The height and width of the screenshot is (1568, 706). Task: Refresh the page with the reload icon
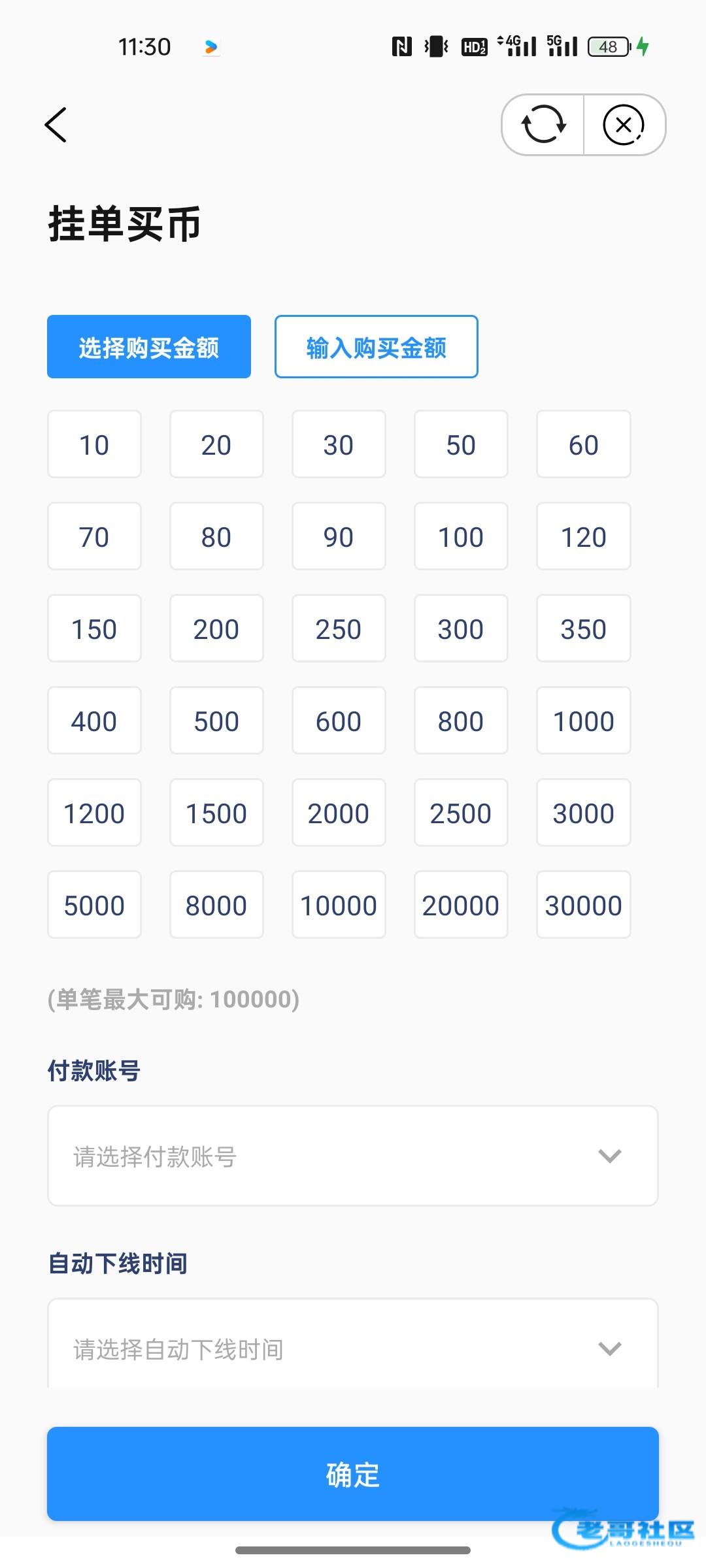coord(543,124)
